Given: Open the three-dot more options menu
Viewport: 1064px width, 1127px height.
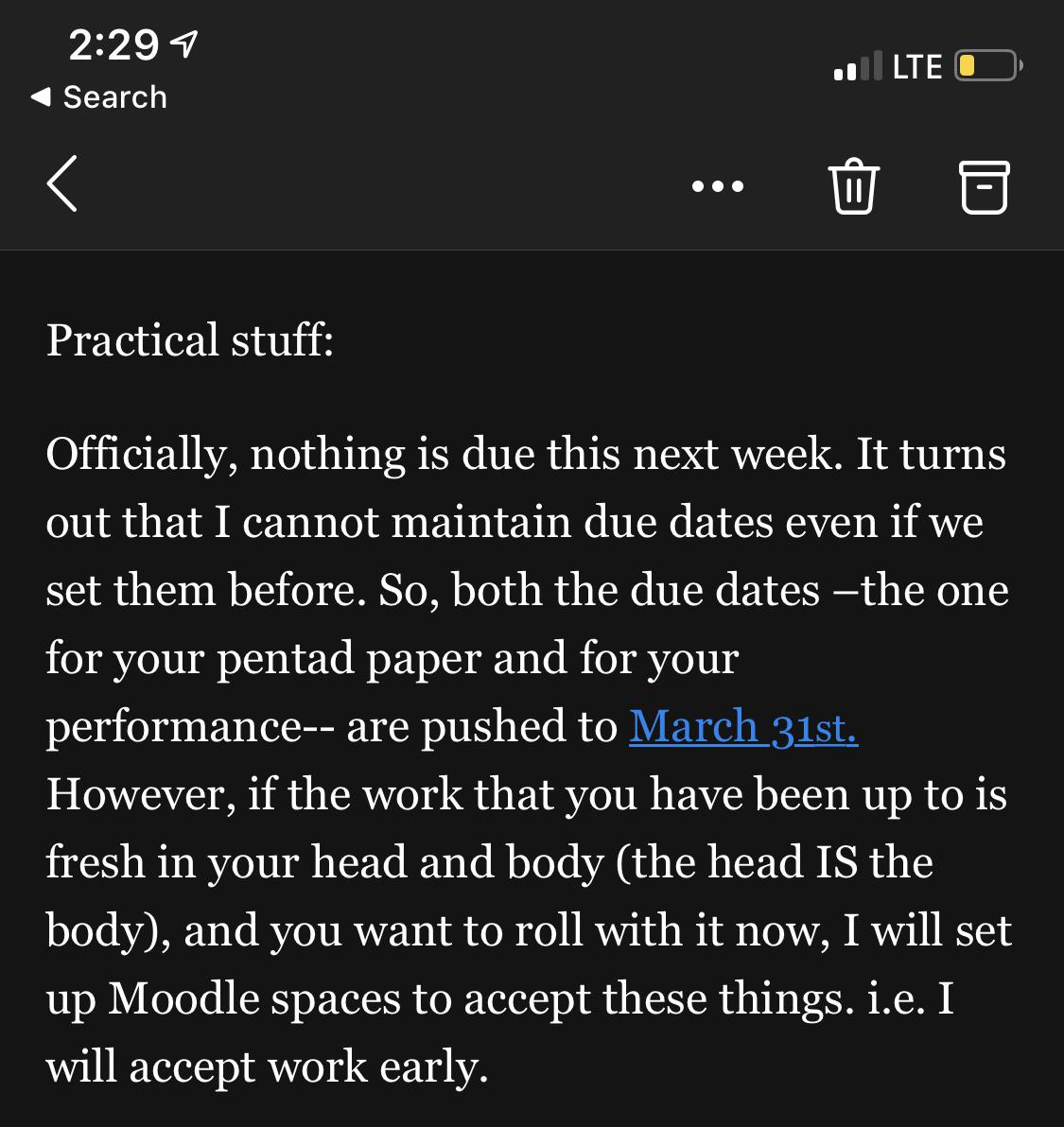Looking at the screenshot, I should [x=718, y=186].
